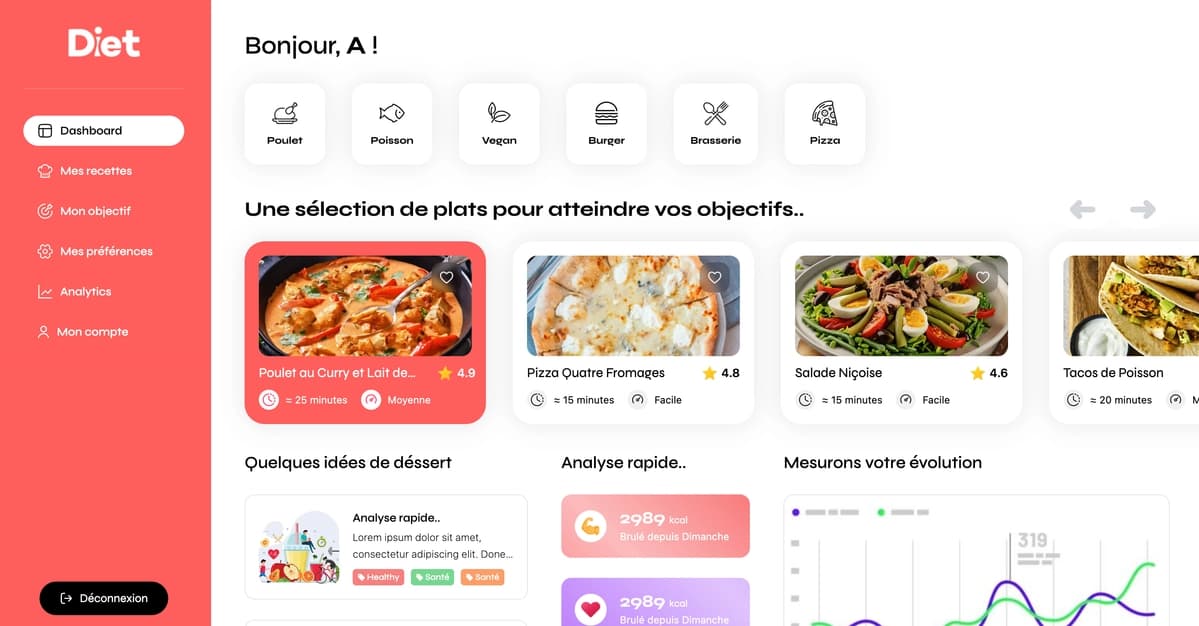Filter by Pizza category
The height and width of the screenshot is (626, 1199).
pyautogui.click(x=824, y=124)
